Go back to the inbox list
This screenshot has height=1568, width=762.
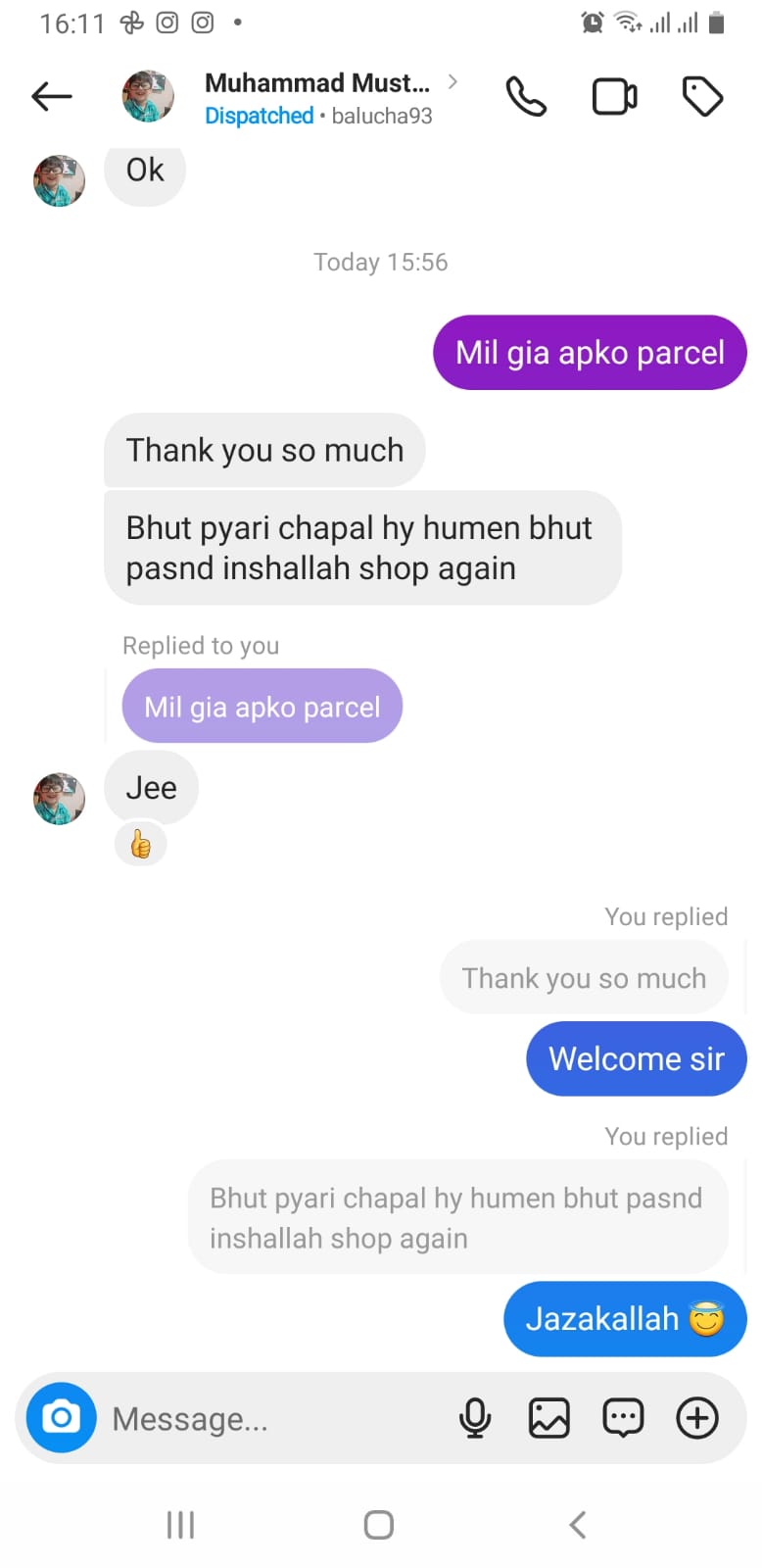pos(52,96)
